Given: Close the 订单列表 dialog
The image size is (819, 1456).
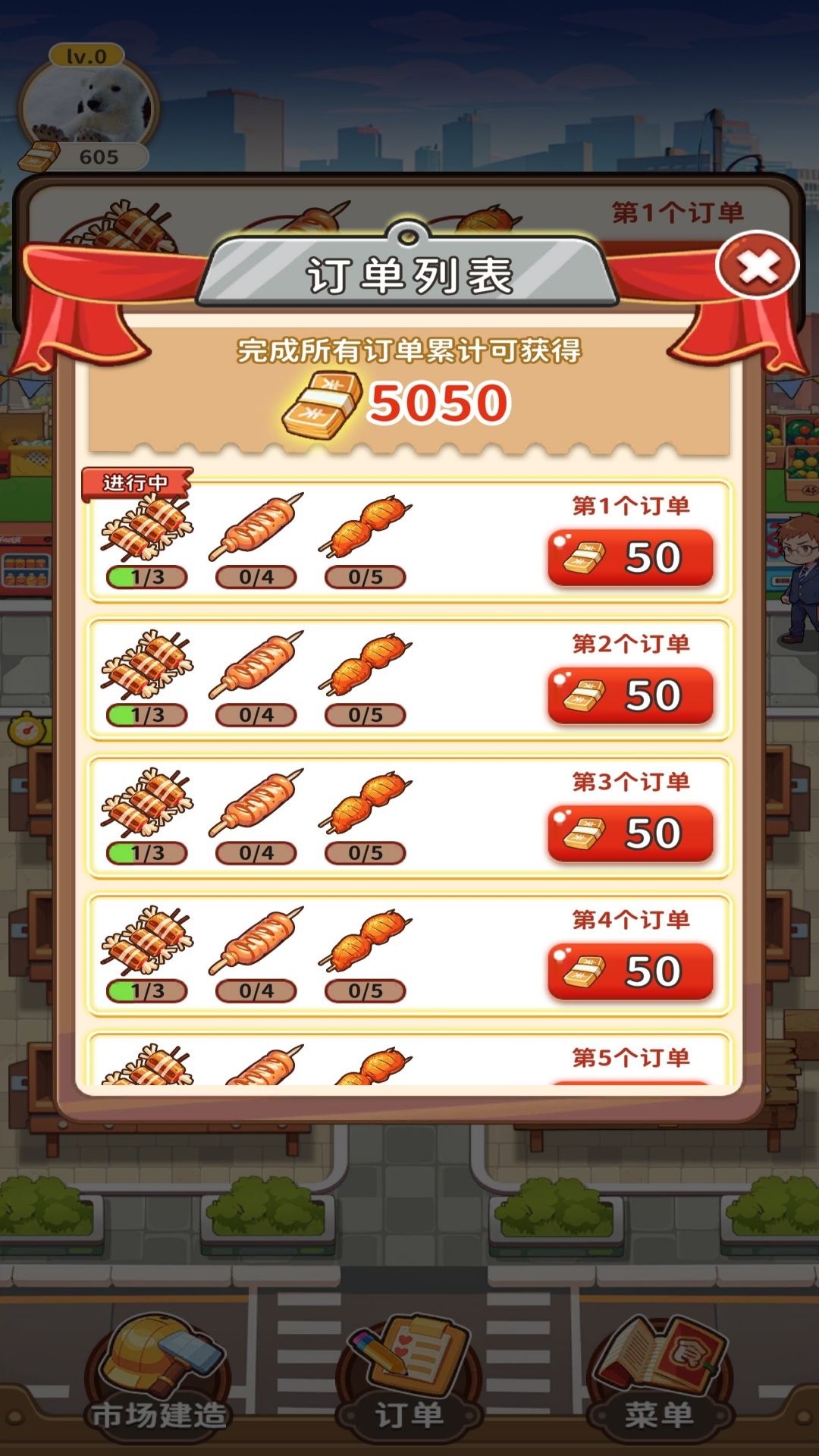Looking at the screenshot, I should pos(757,266).
